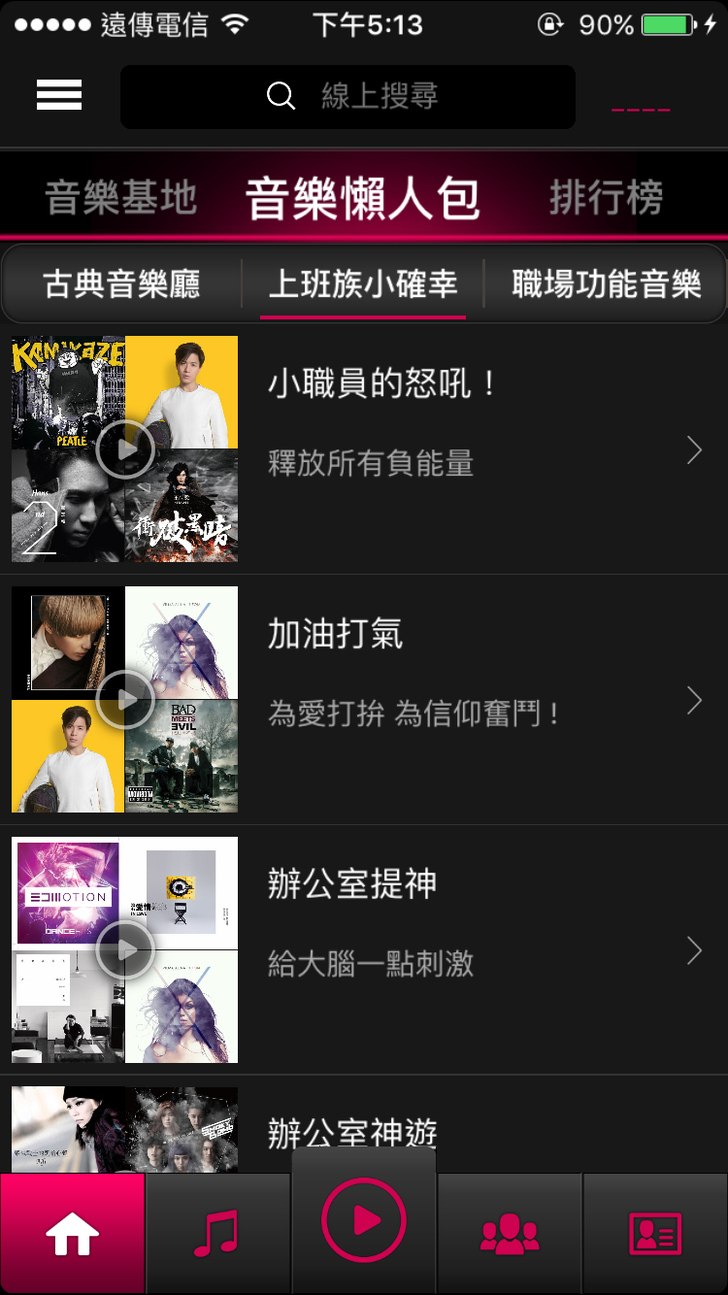Play the 小職員的怒吼！ playlist cover
Image resolution: width=728 pixels, height=1295 pixels.
tap(125, 449)
